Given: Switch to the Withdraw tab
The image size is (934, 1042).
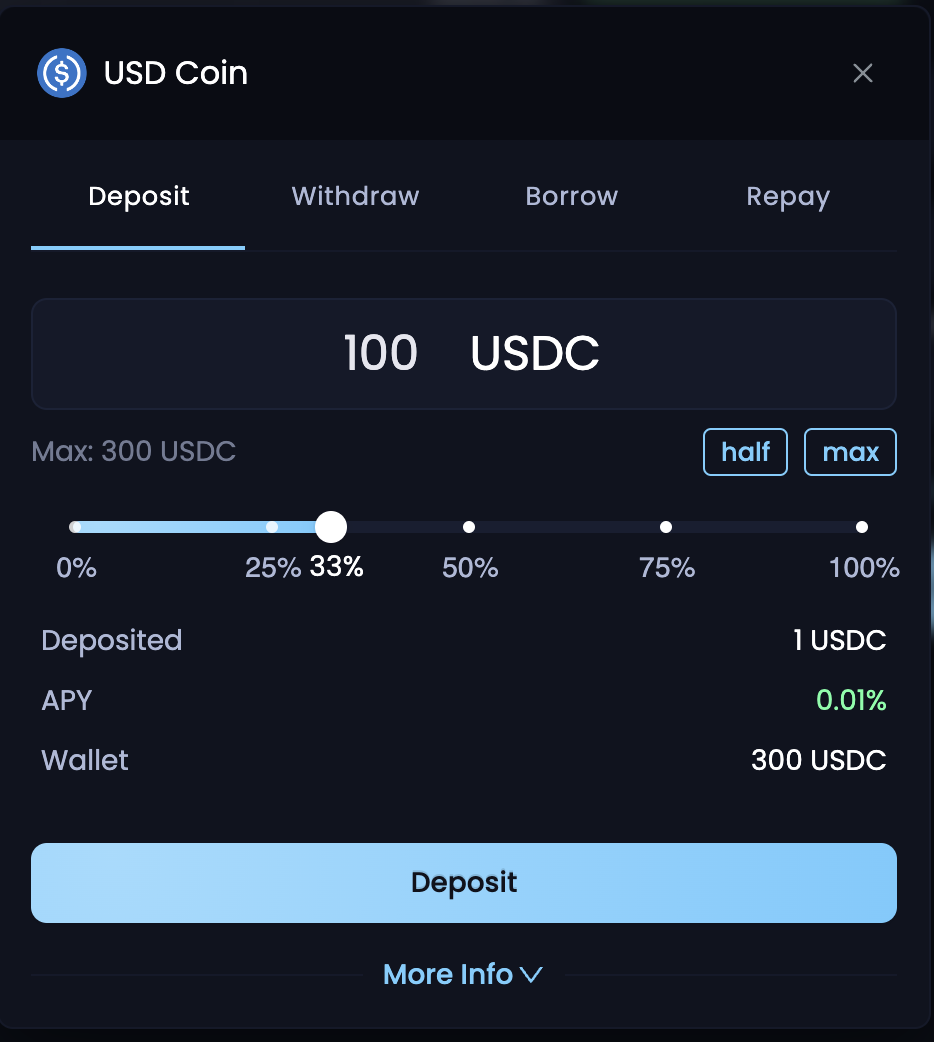Looking at the screenshot, I should [355, 196].
